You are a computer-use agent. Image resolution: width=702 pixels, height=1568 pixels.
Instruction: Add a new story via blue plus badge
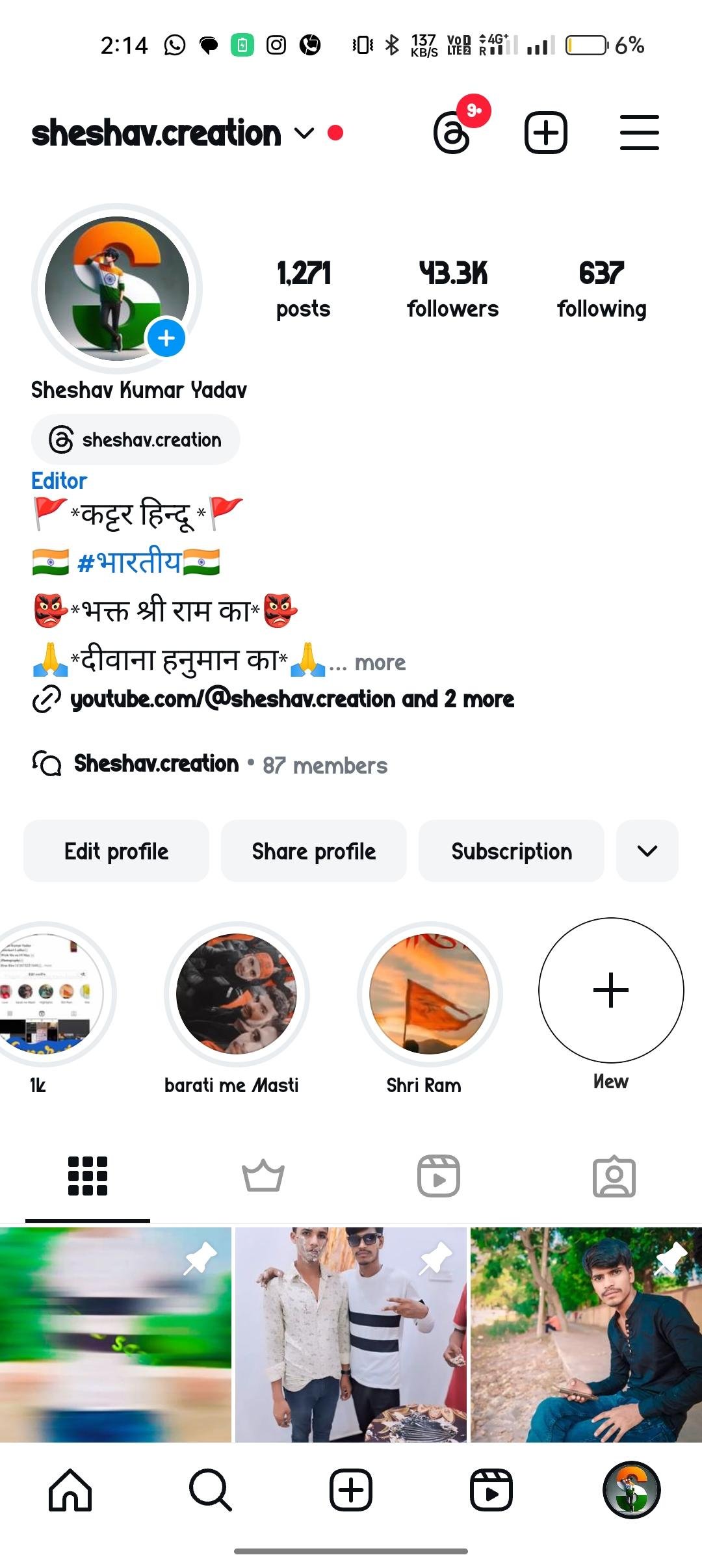tap(166, 337)
